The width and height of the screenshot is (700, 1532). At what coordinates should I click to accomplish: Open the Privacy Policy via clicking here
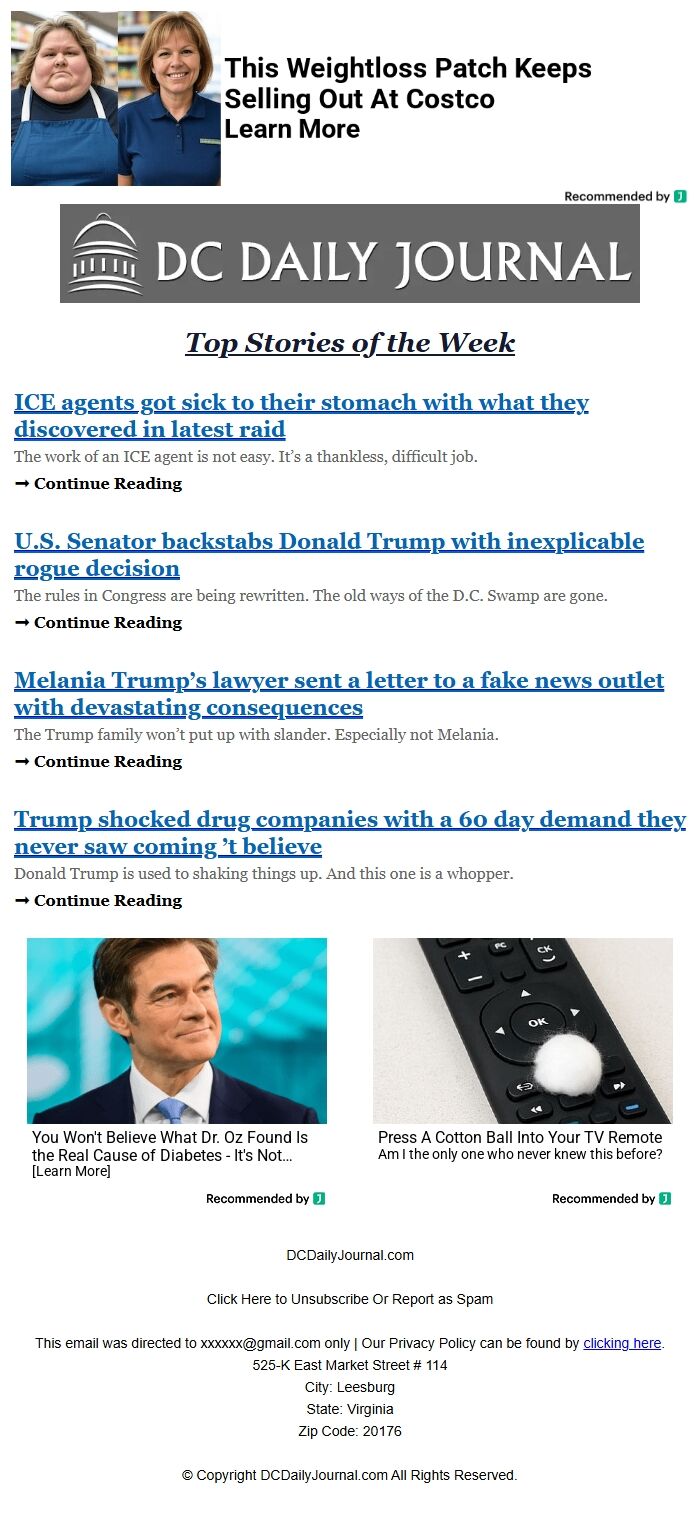pos(622,1343)
